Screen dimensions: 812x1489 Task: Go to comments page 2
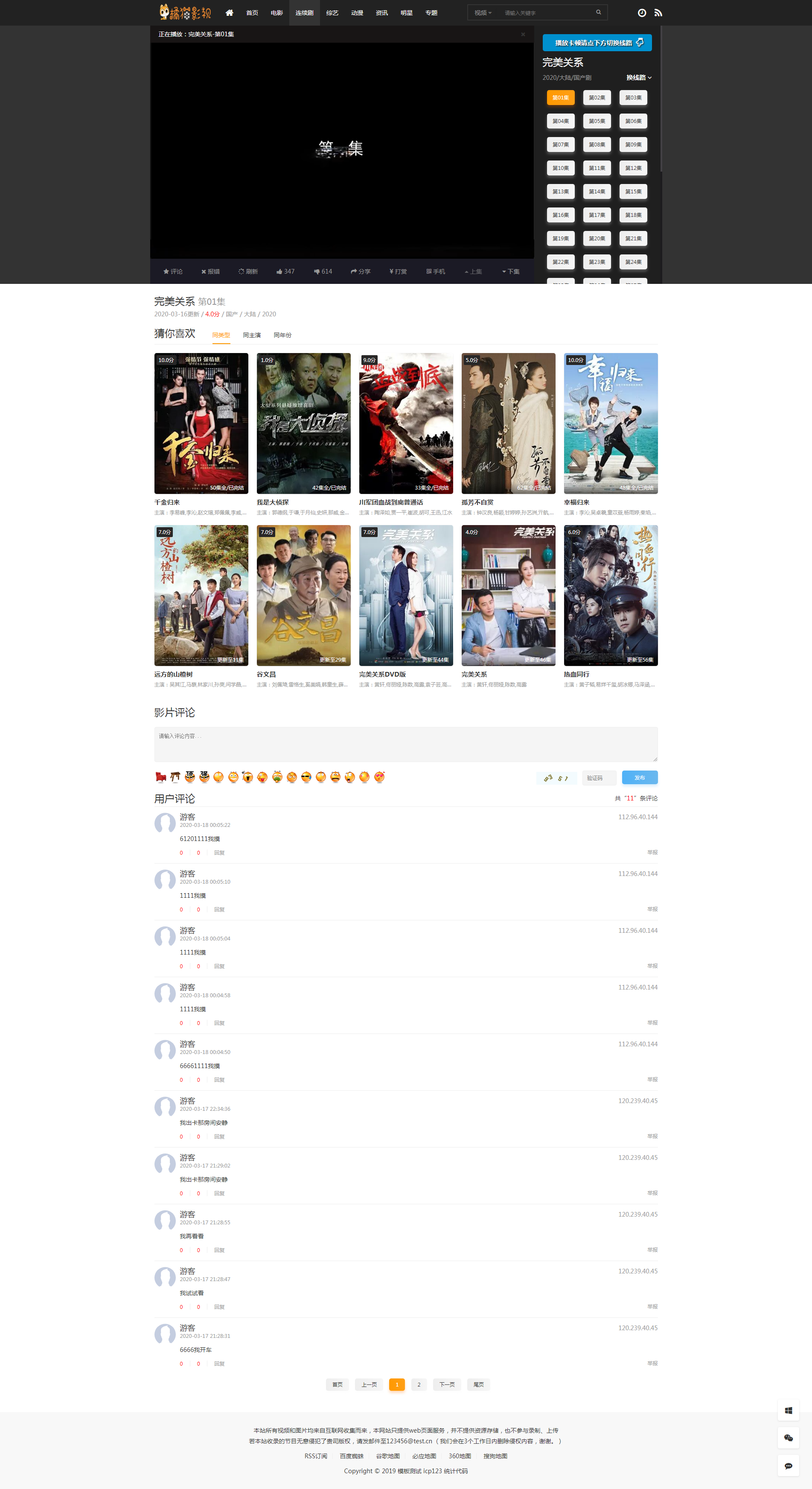[x=419, y=1384]
